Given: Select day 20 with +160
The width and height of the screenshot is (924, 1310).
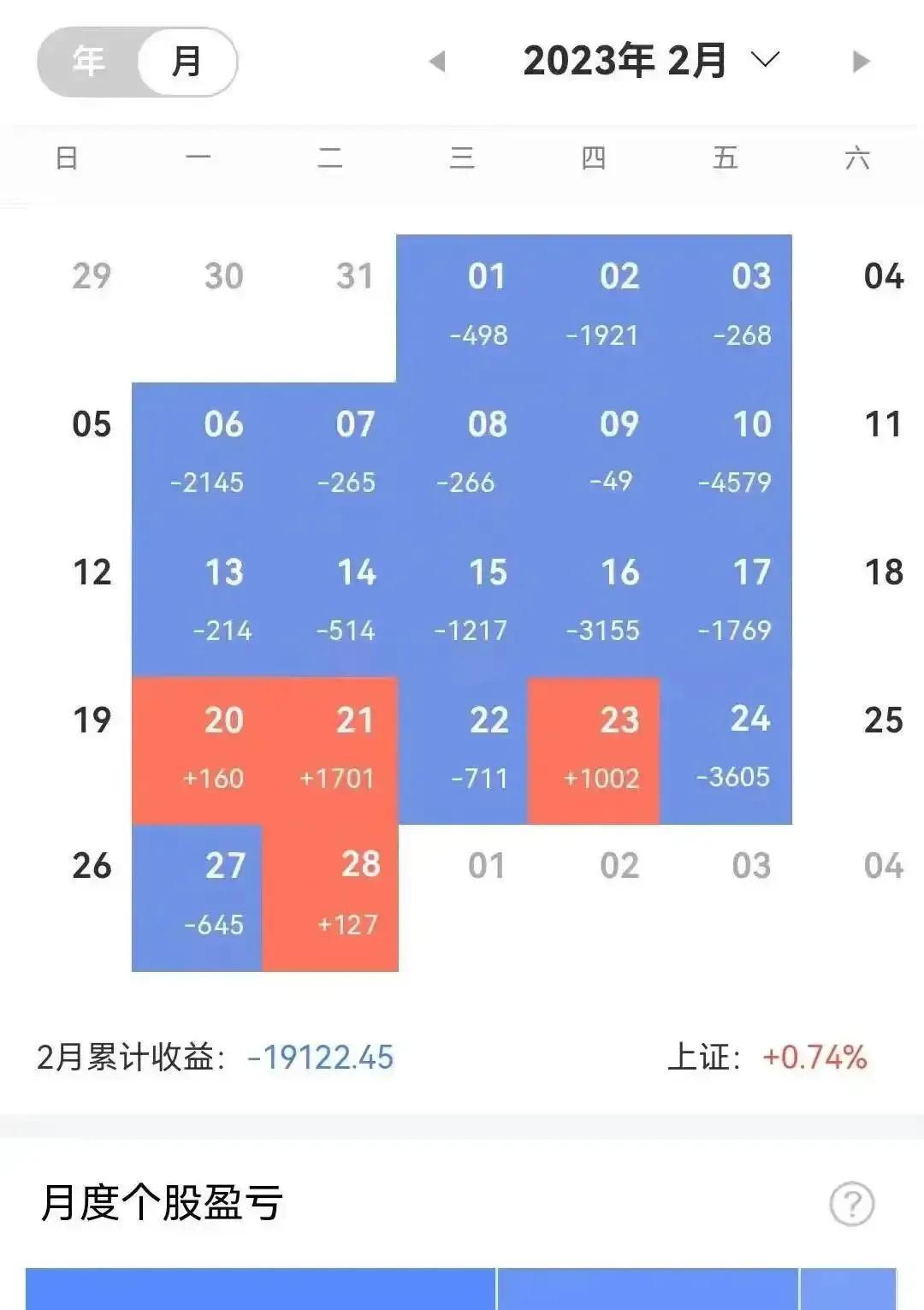Looking at the screenshot, I should [x=198, y=750].
